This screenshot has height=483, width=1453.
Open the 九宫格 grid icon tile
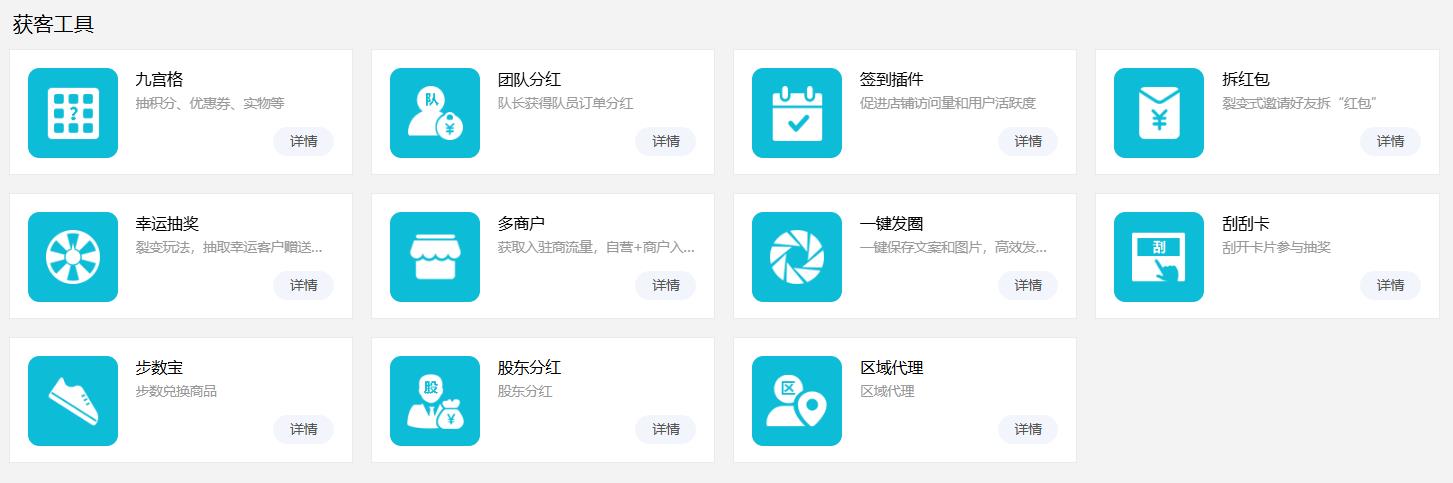tap(73, 113)
